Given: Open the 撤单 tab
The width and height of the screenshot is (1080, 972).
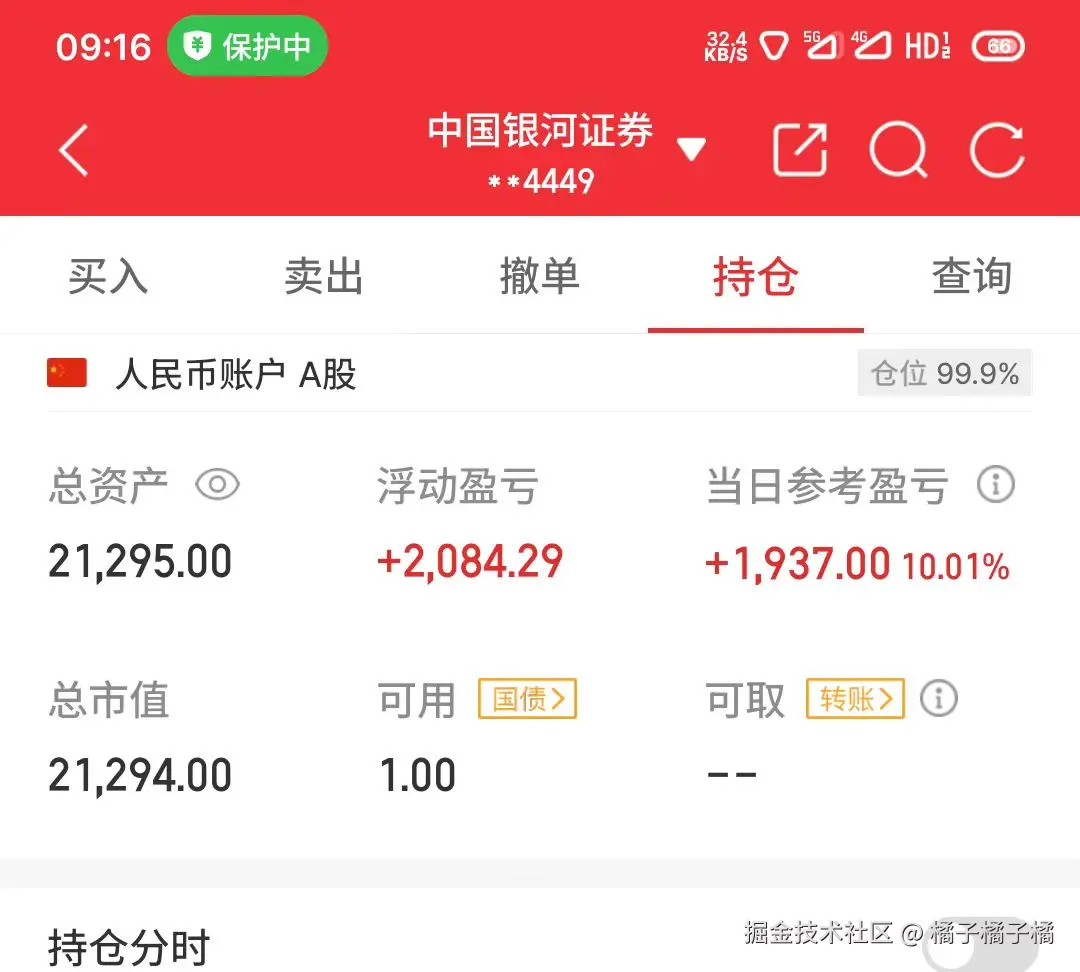Looking at the screenshot, I should tap(539, 277).
